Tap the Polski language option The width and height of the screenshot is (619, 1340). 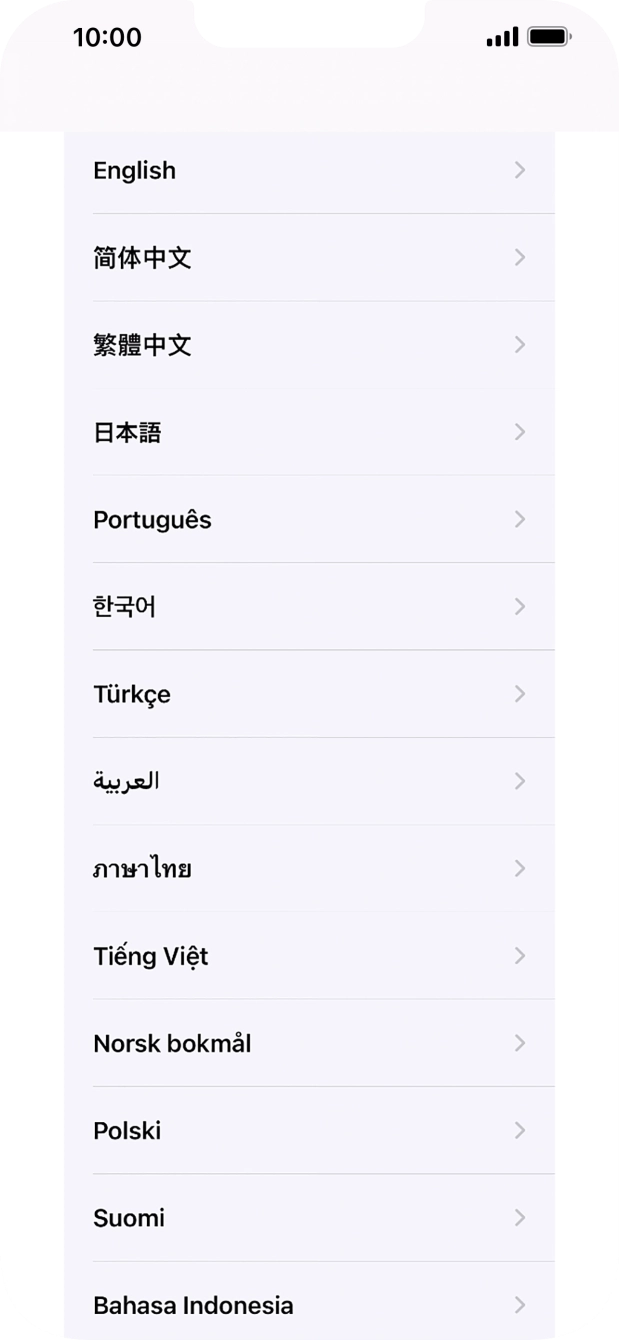tap(309, 1131)
